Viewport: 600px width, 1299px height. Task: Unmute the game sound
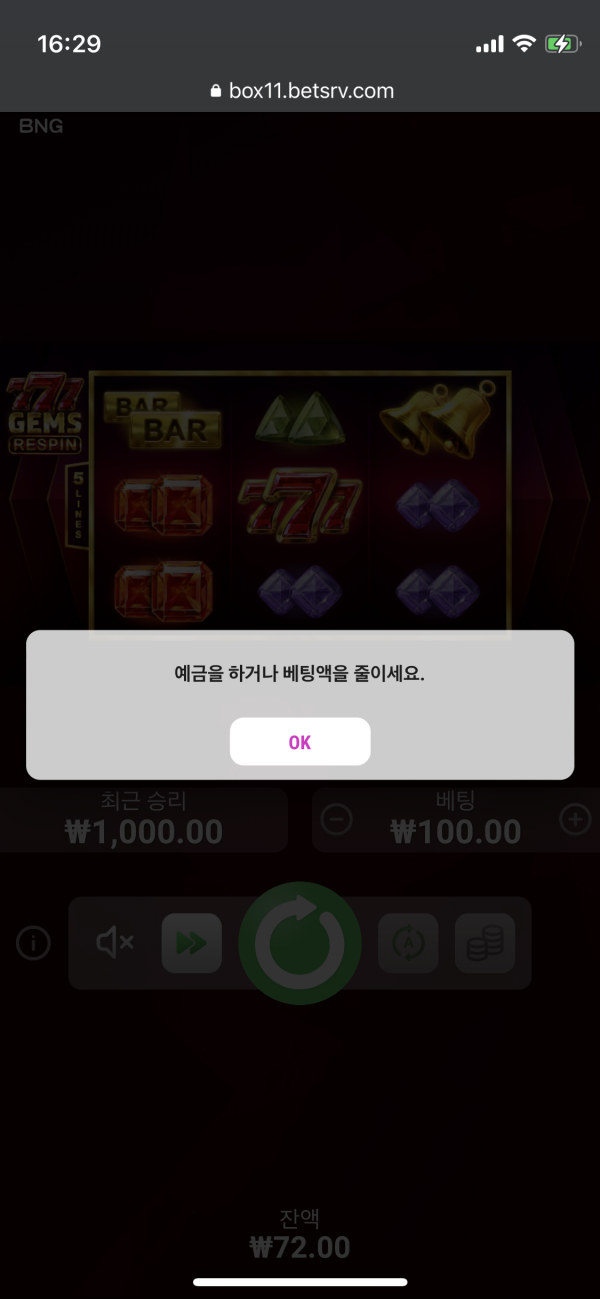tap(115, 942)
